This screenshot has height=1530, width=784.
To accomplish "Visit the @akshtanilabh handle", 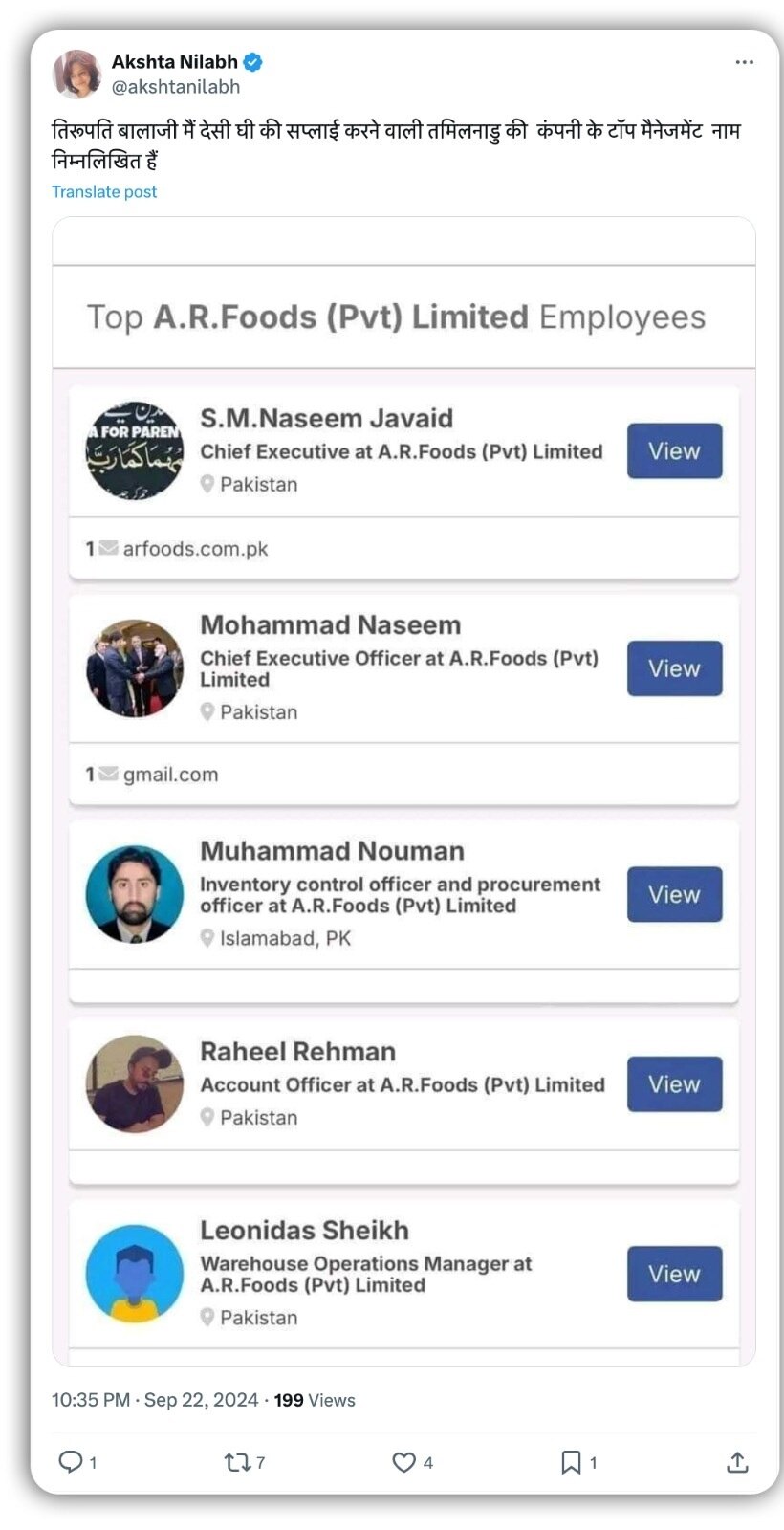I will pos(176,87).
